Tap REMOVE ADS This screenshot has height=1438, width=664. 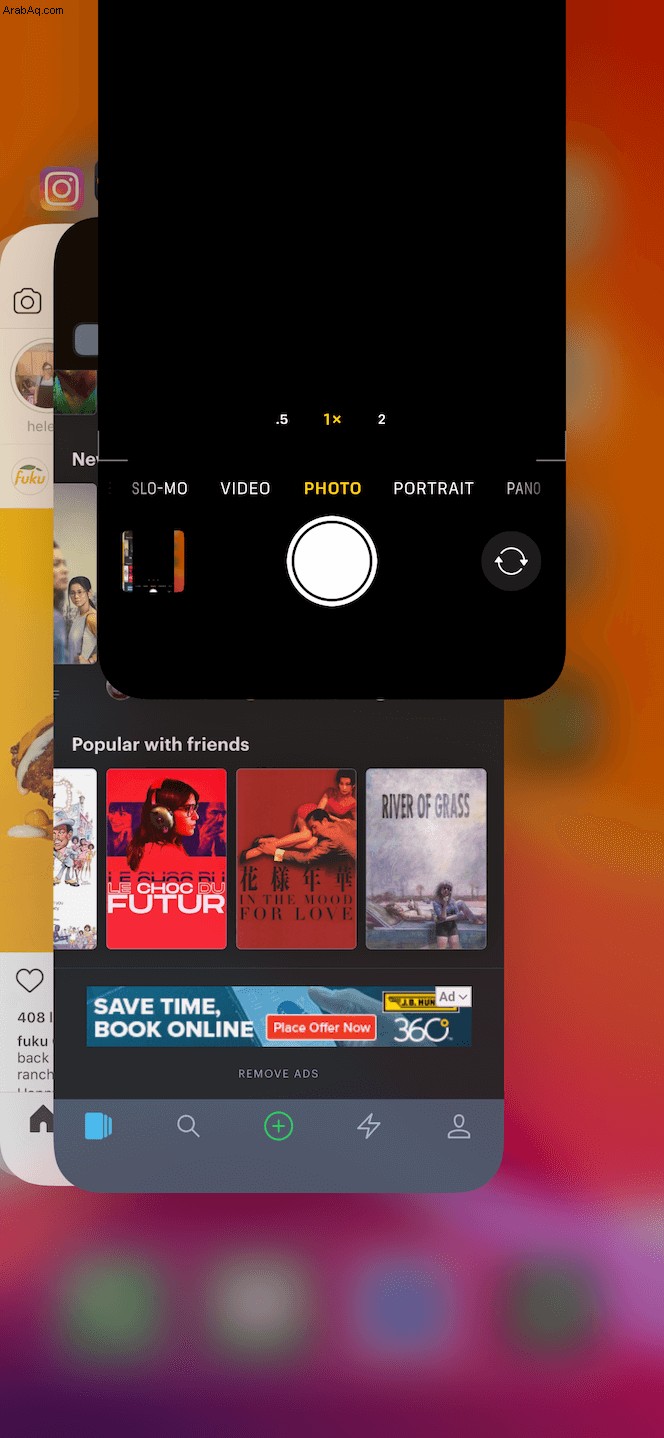click(278, 1074)
